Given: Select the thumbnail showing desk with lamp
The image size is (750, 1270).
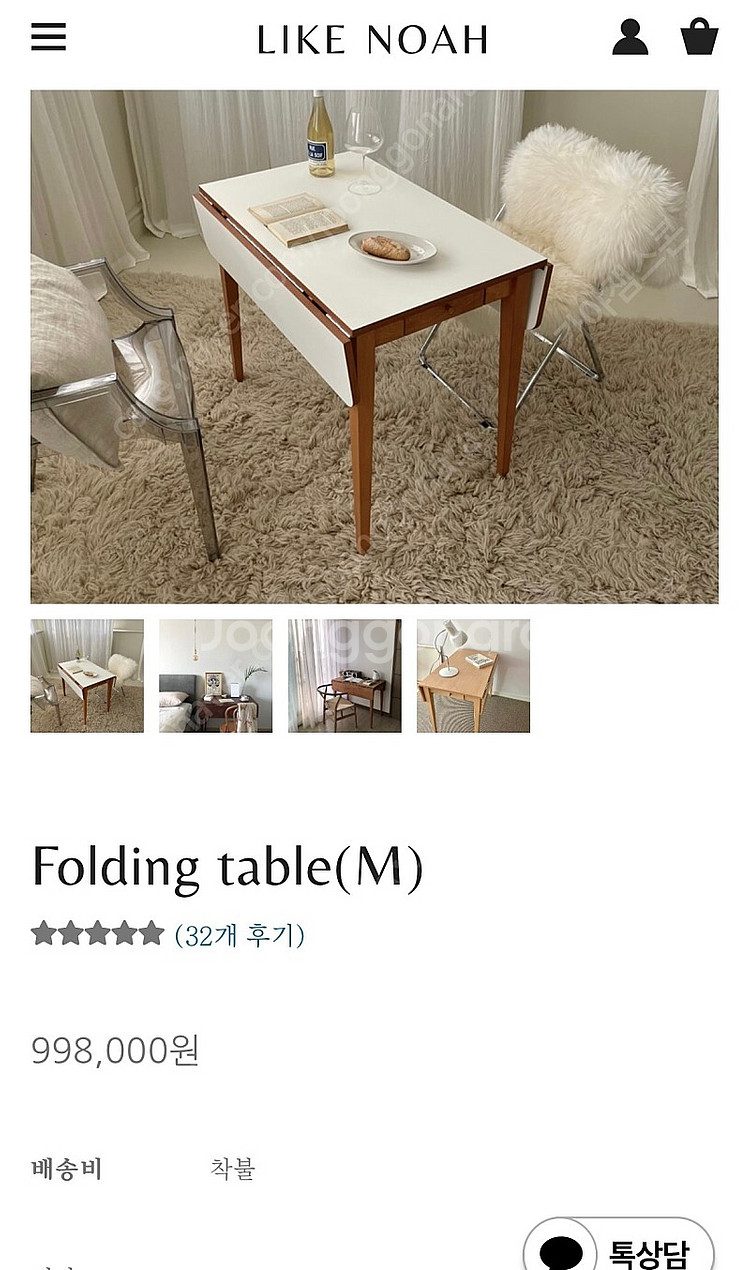Looking at the screenshot, I should [x=472, y=675].
